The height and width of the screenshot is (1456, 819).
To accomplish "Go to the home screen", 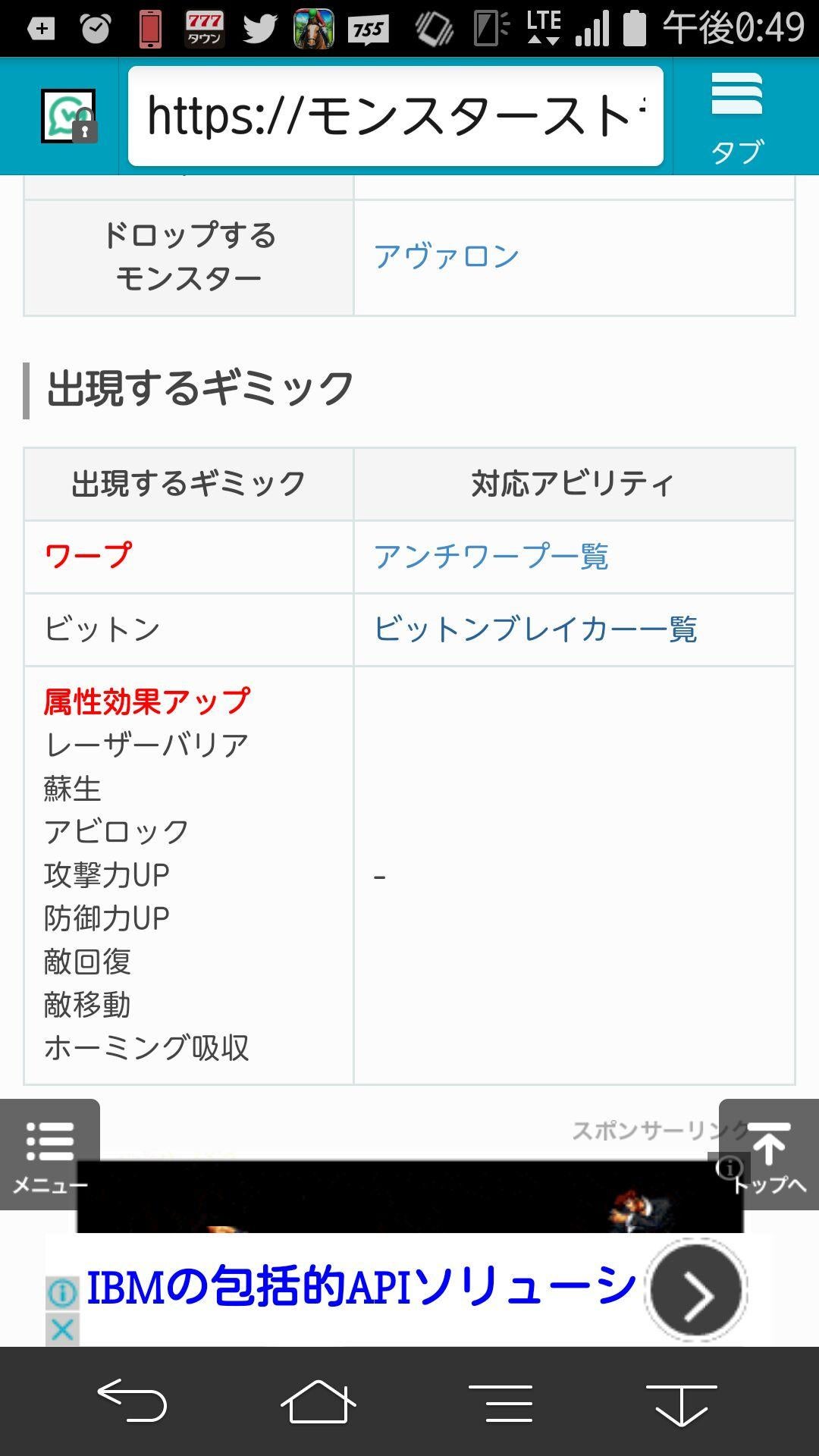I will 318,1401.
